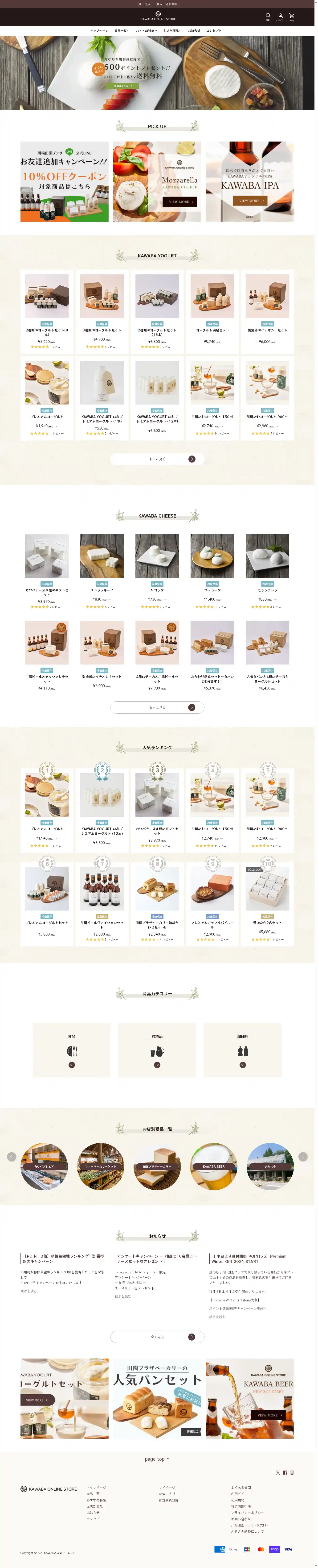See more in the KAWABA YOGURT section
Screen dimensions: 318x1568
pos(158,459)
